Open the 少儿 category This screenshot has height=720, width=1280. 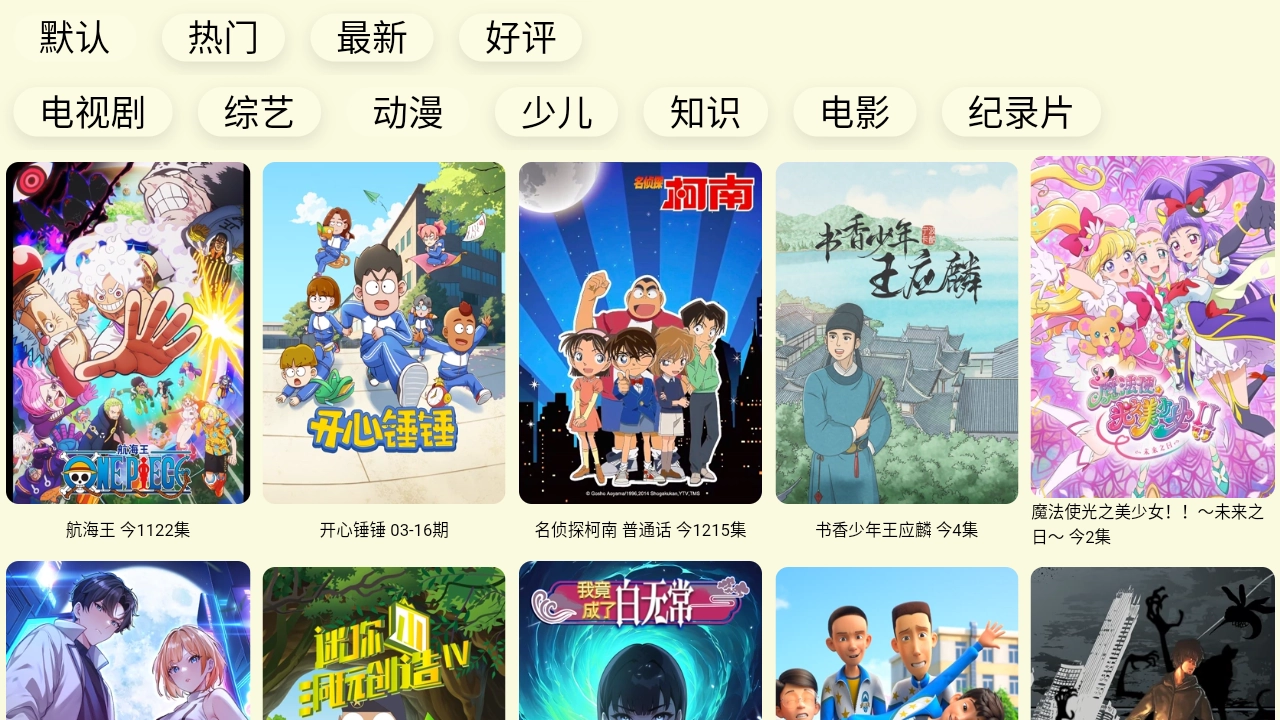coord(556,112)
